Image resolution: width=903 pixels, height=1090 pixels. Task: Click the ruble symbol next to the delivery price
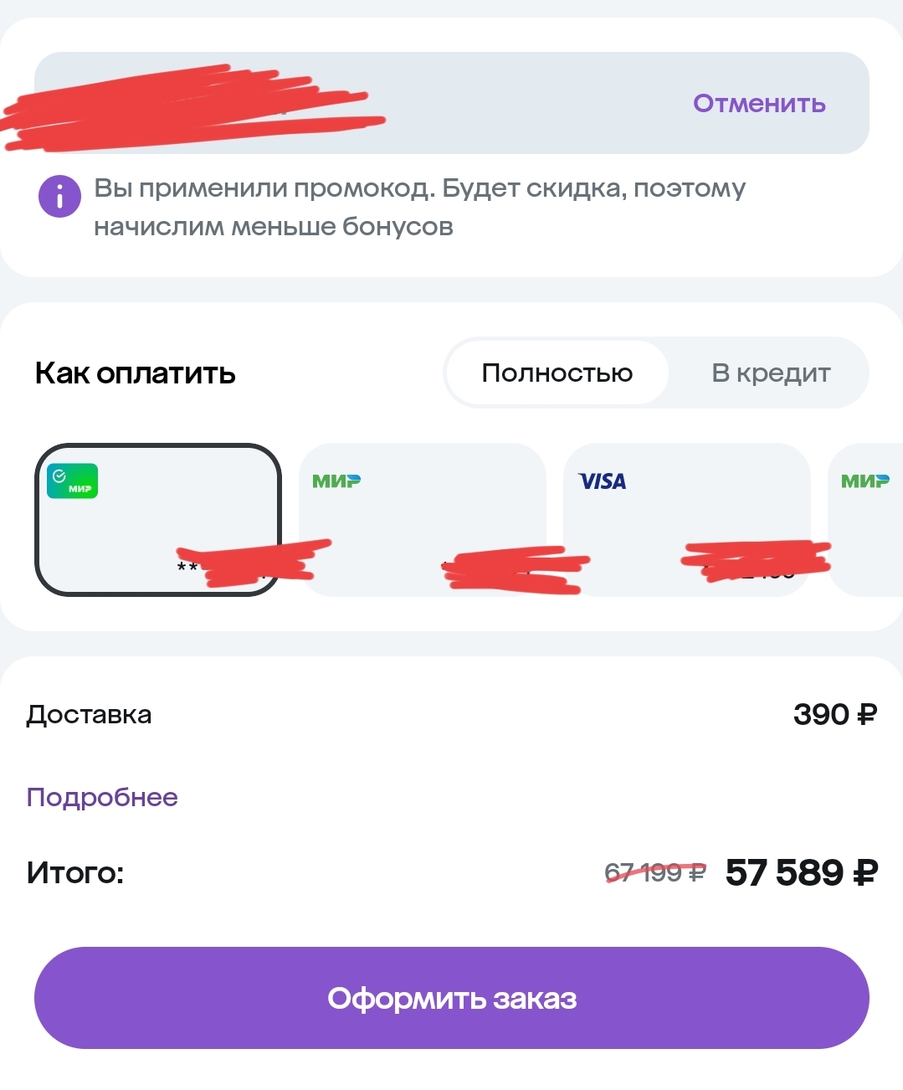pyautogui.click(x=866, y=714)
